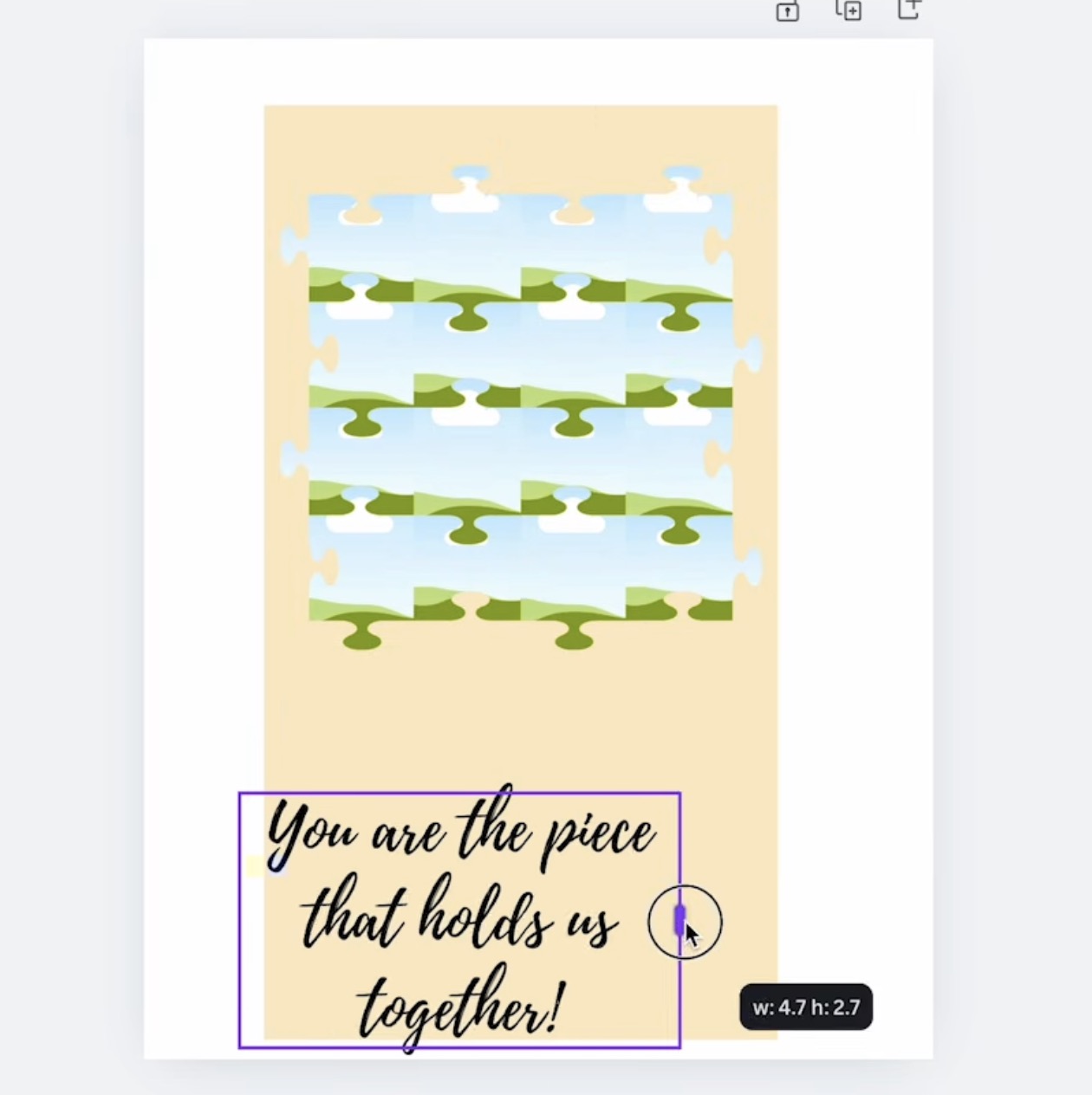Click the beige background rectangle

pos(520,719)
